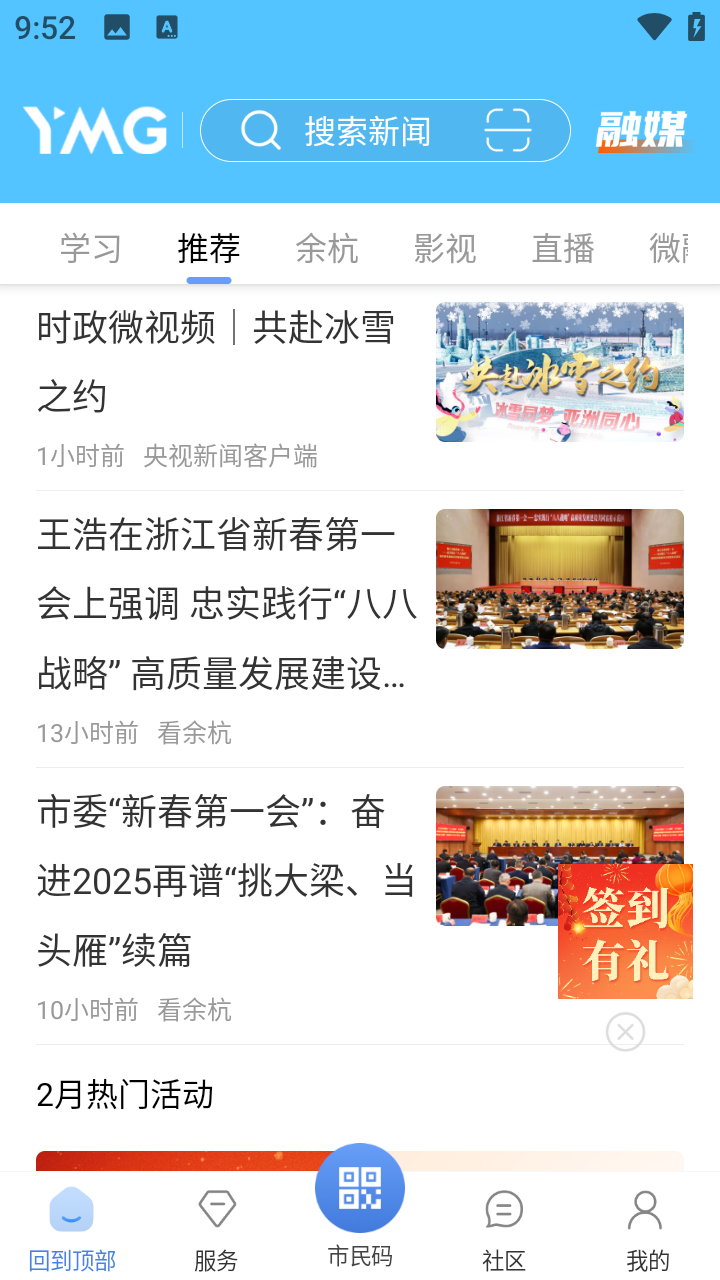Open the 签到有礼 sign-in reward badge

click(x=625, y=930)
